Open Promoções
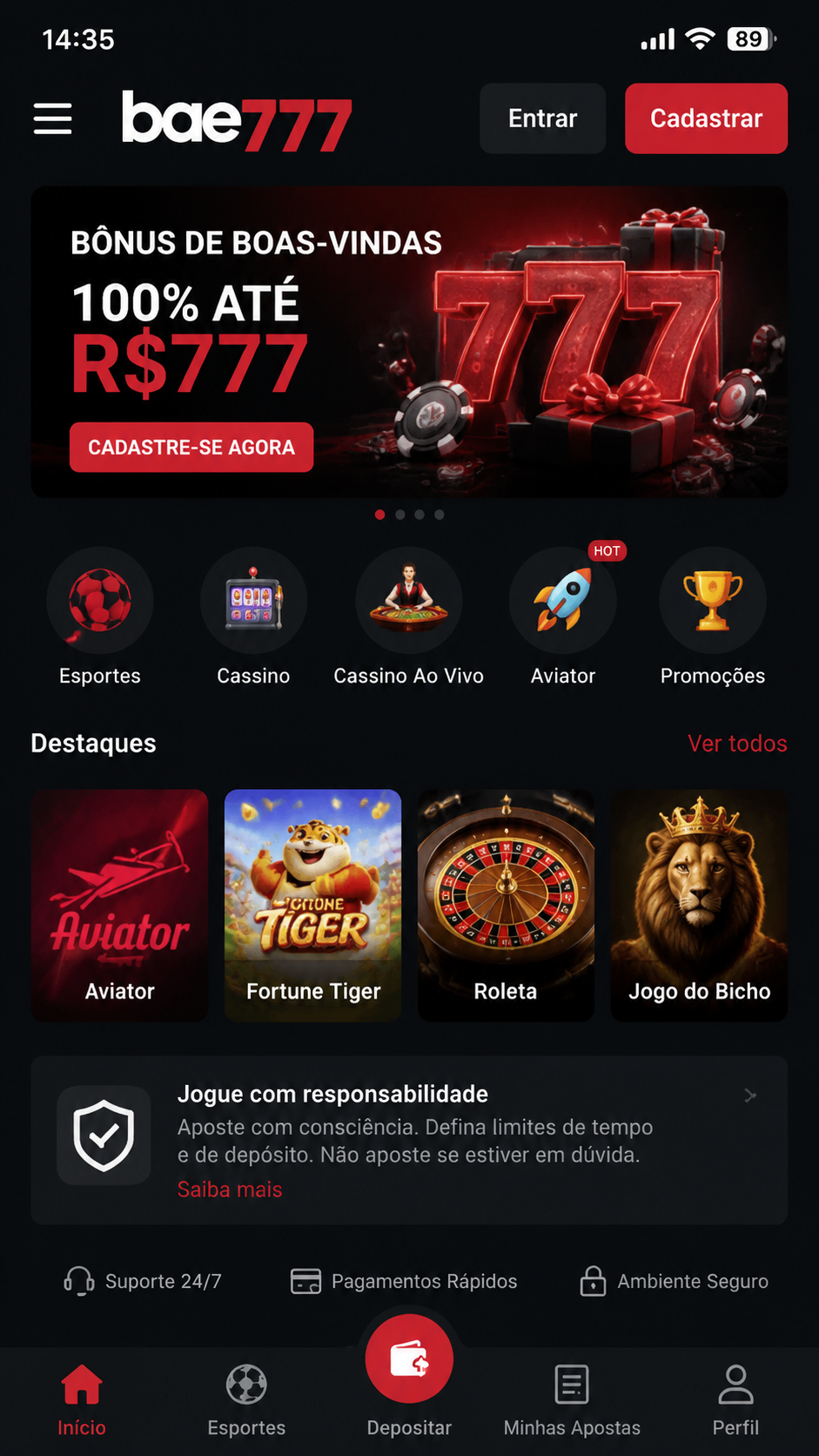819x1456 pixels. pyautogui.click(x=713, y=600)
